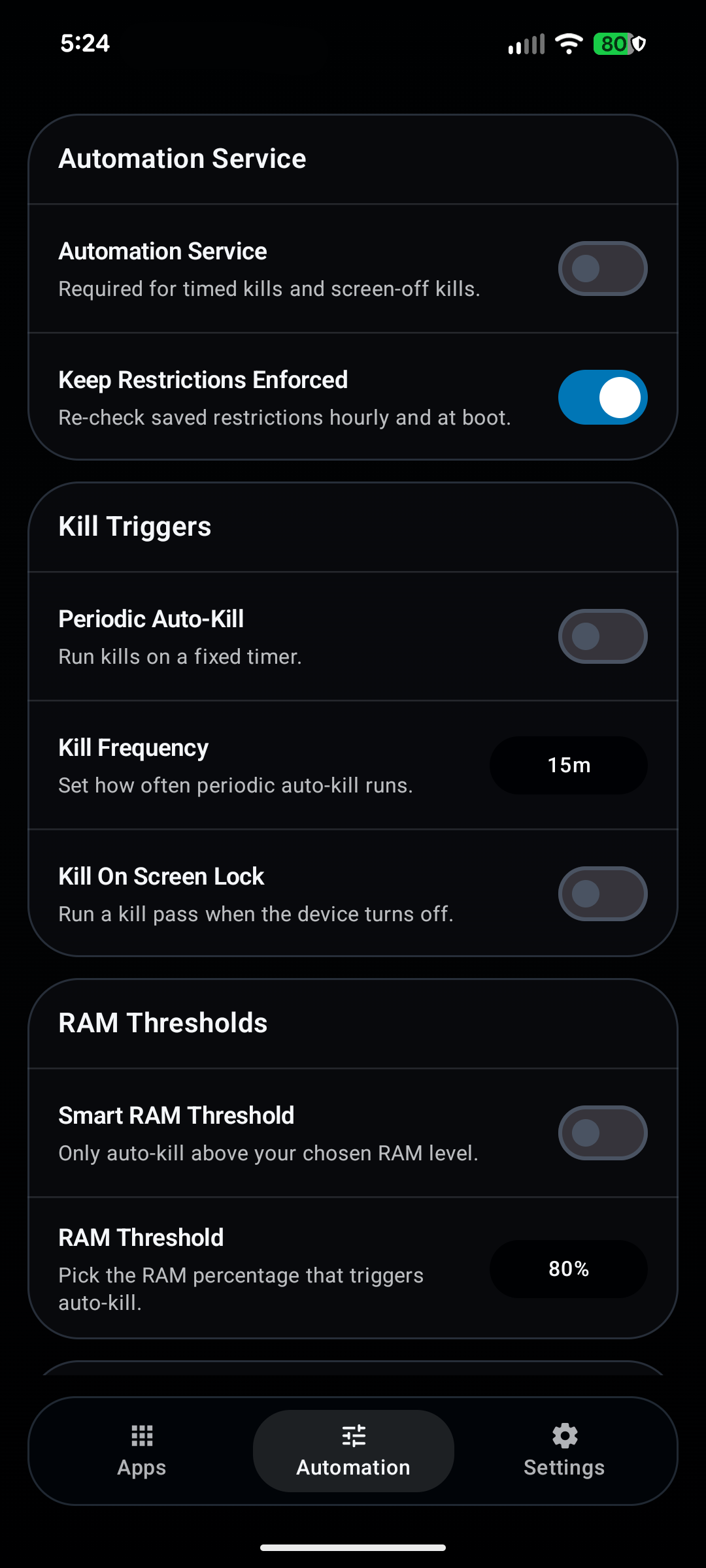Tap the Kill Triggers section header
The image size is (706, 1568).
(135, 525)
